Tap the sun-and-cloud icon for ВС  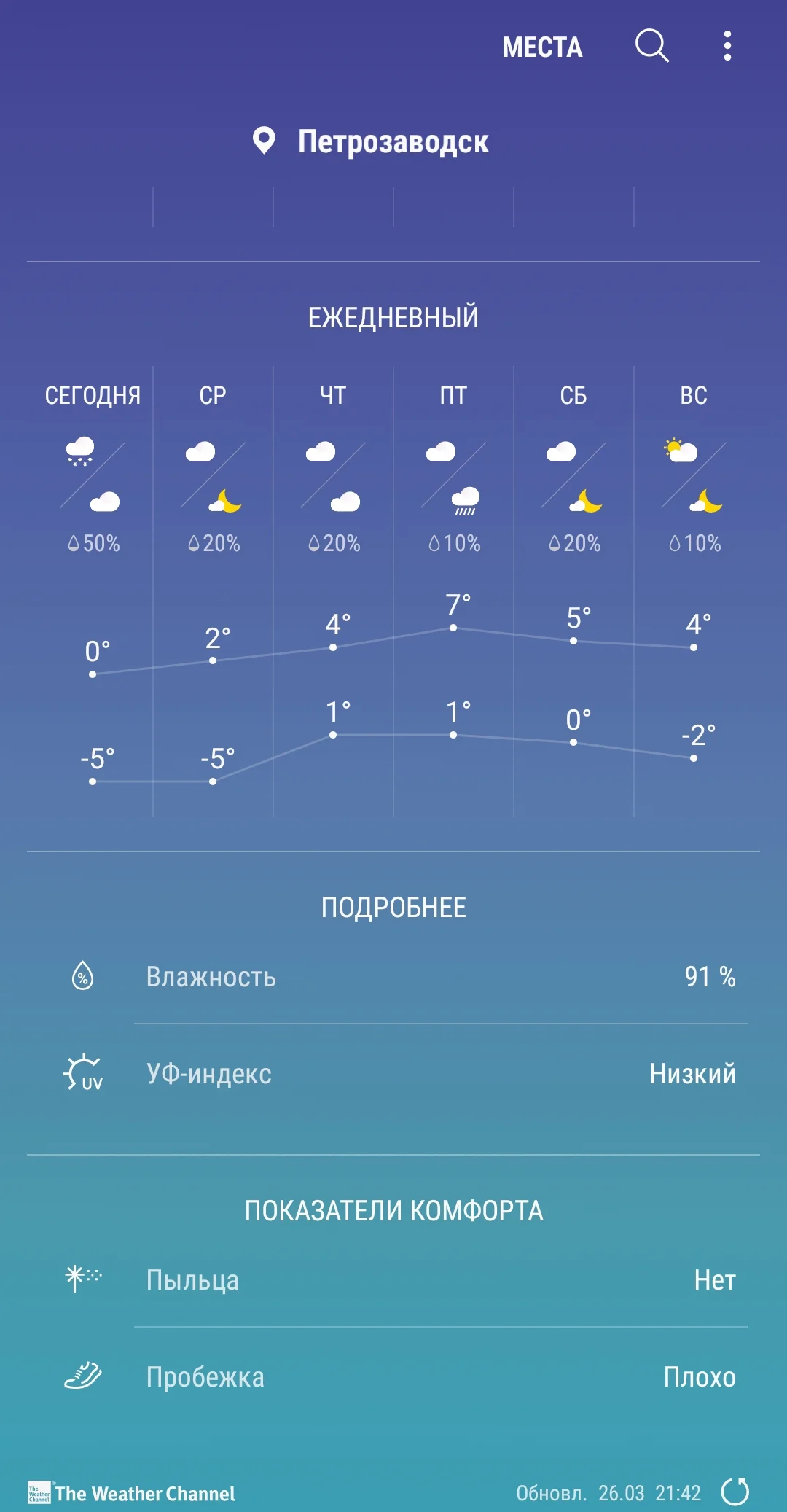(x=681, y=451)
